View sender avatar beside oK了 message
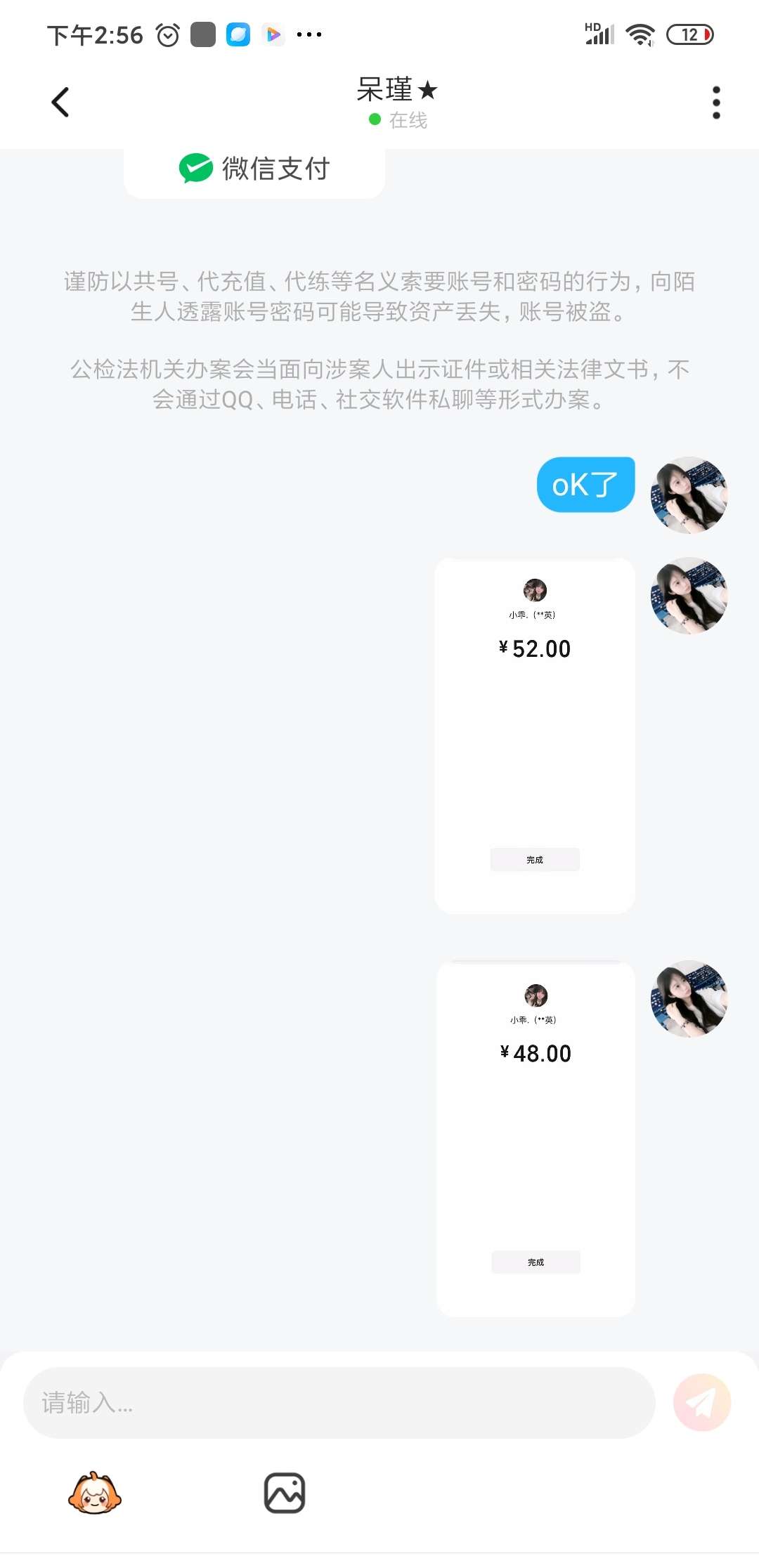This screenshot has height=1568, width=759. (688, 495)
